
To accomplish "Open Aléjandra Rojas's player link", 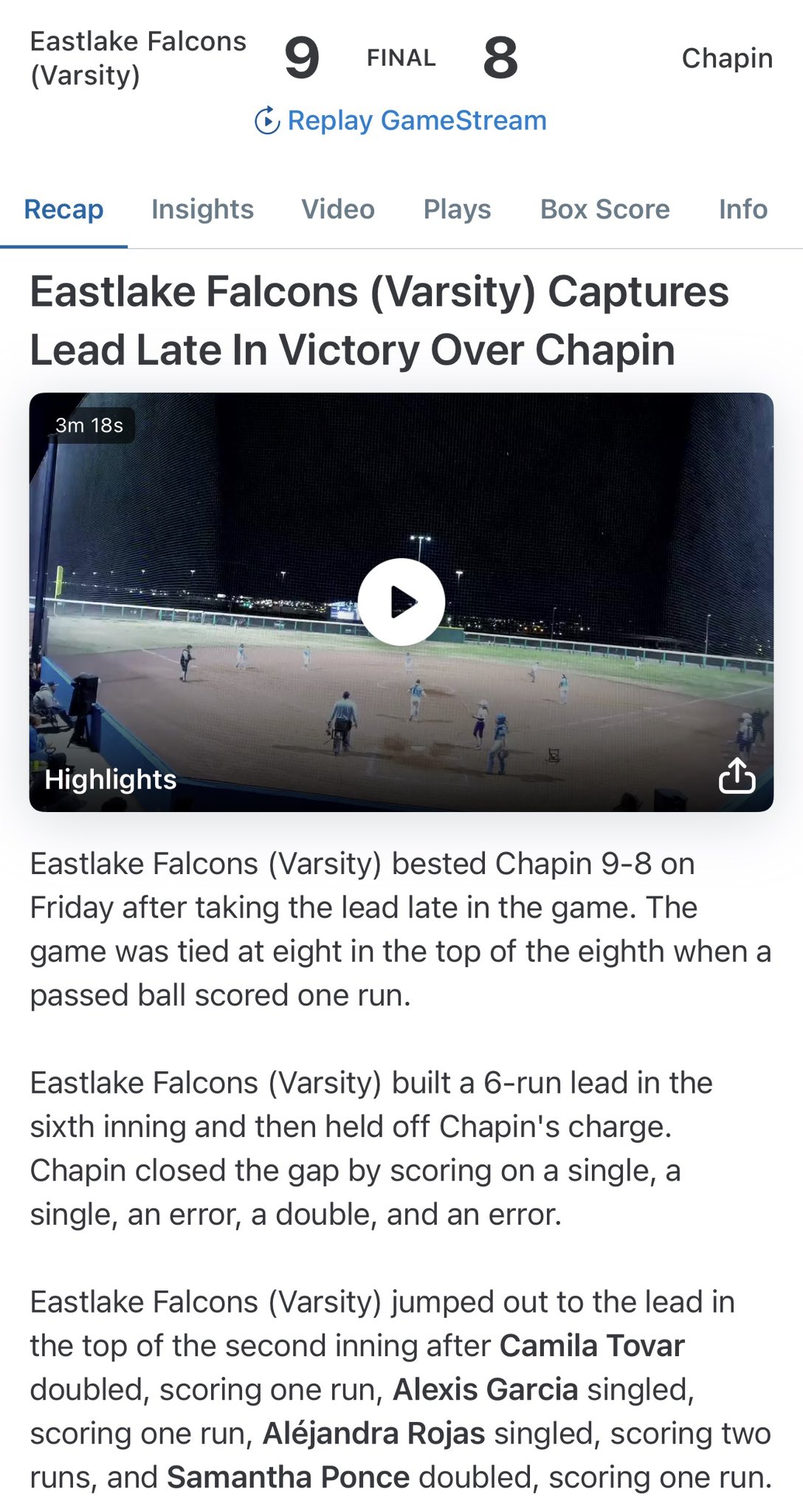I will point(373,1433).
